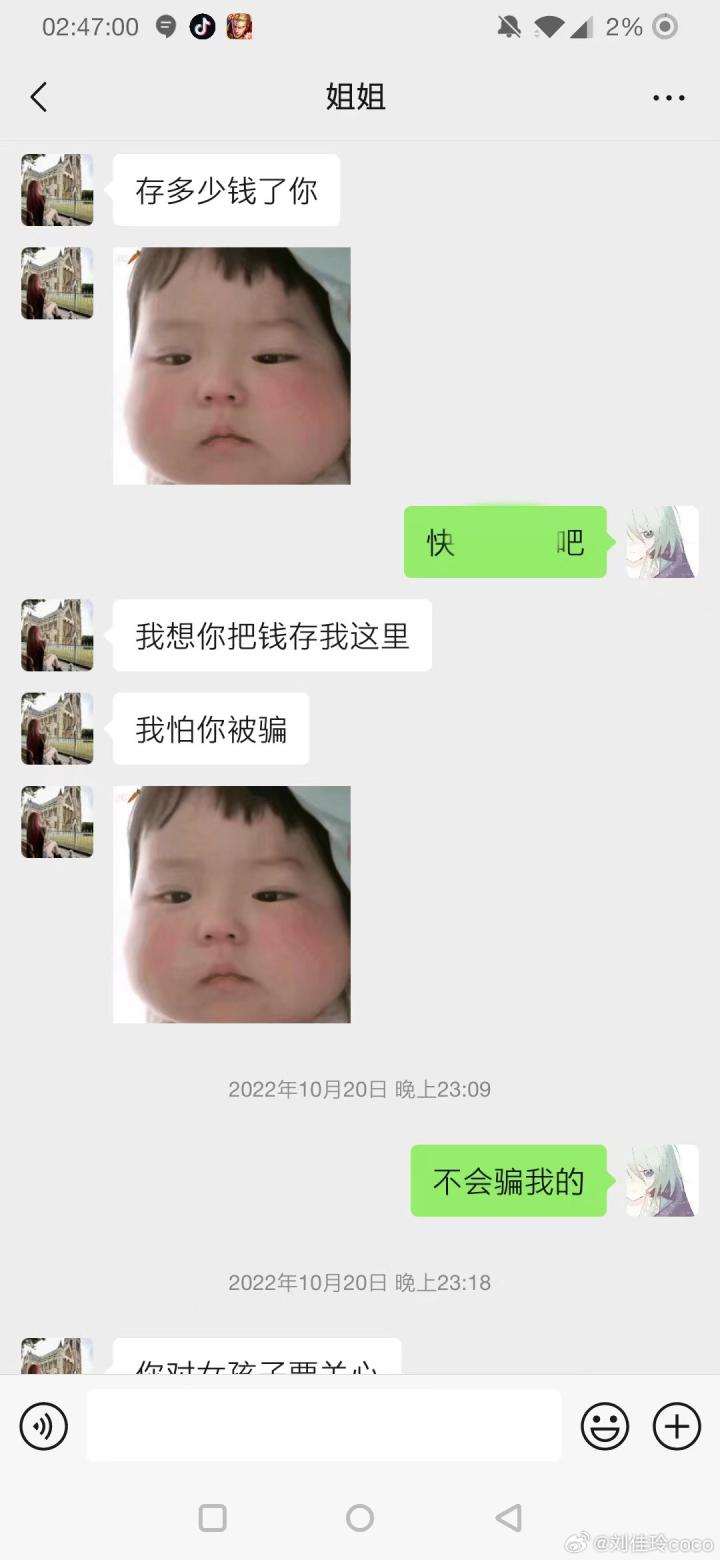Open the chat's three-dot overflow menu
720x1560 pixels.
(x=668, y=98)
